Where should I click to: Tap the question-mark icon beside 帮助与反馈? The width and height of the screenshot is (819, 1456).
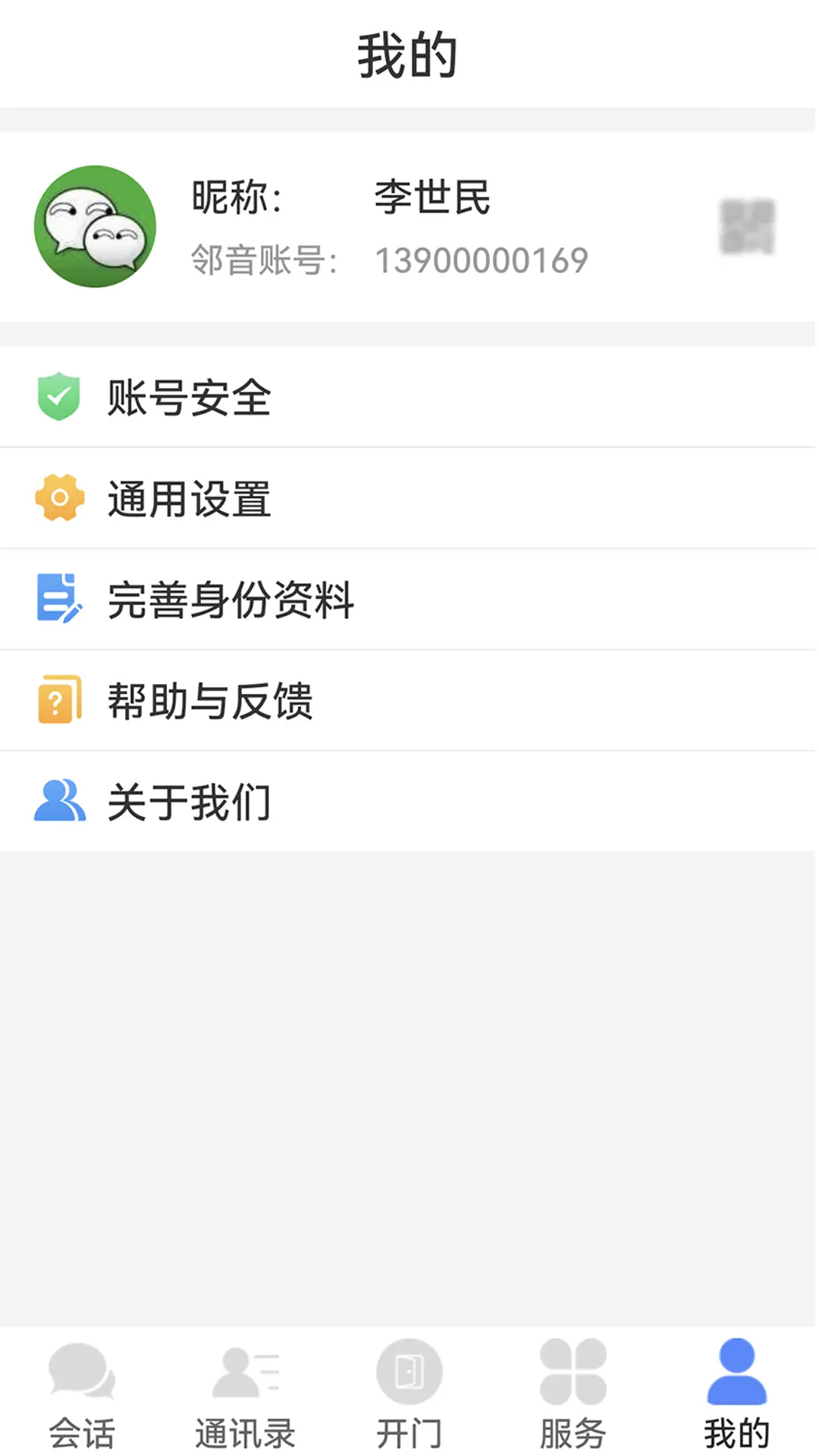(59, 701)
